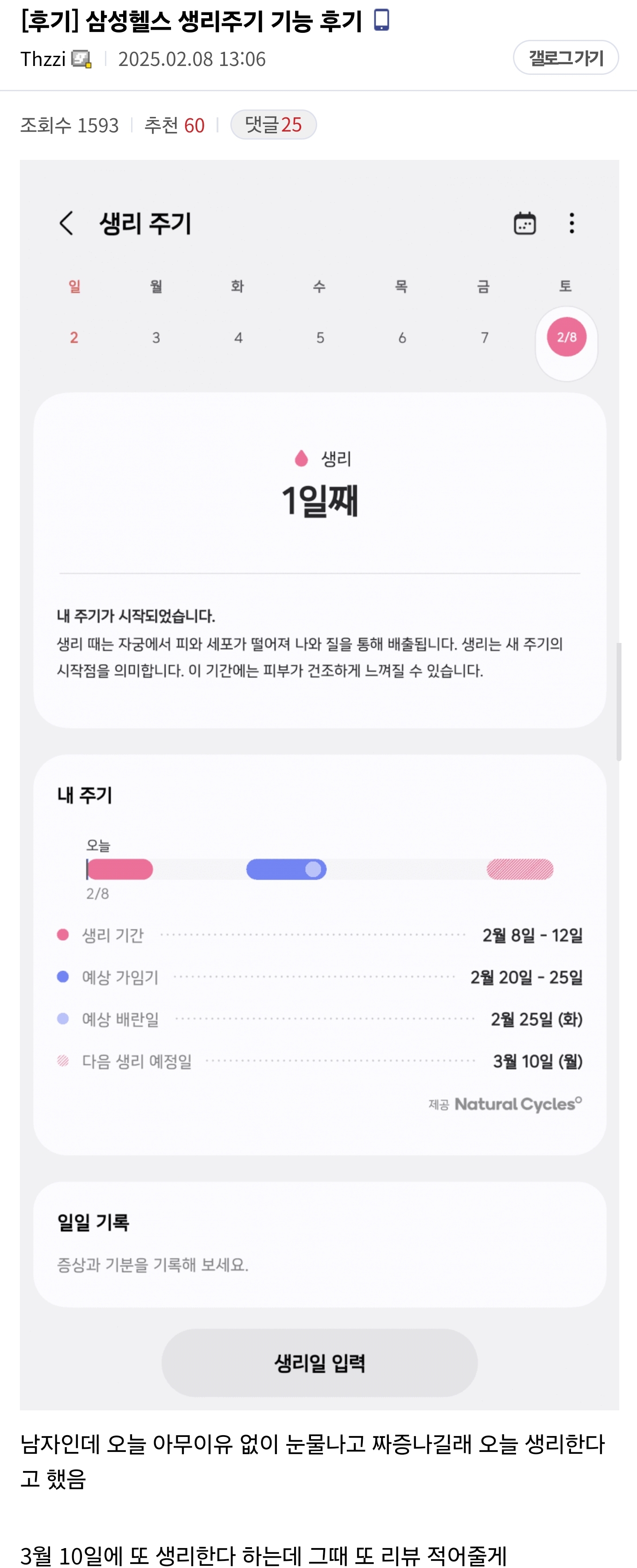
Task: Open author Thzzi's profile
Action: click(43, 59)
